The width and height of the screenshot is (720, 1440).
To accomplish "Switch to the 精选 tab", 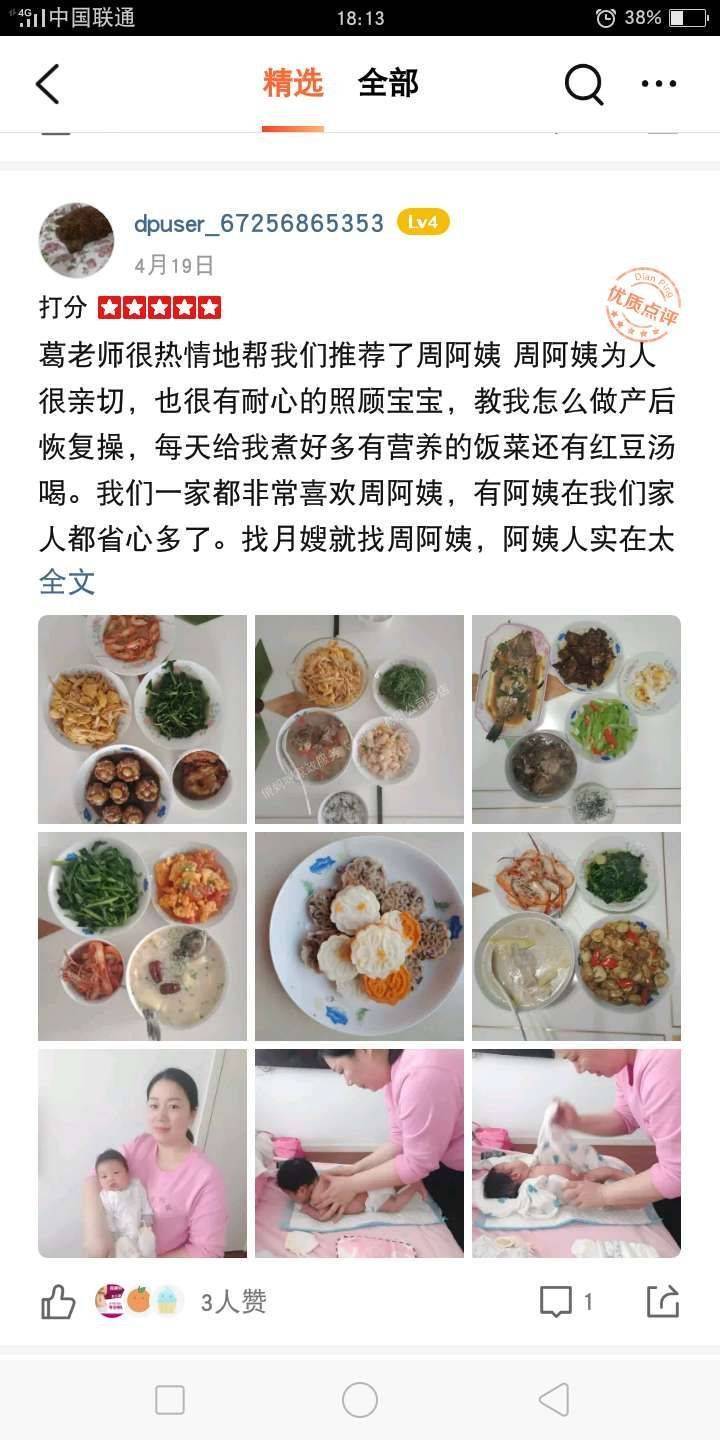I will 293,84.
